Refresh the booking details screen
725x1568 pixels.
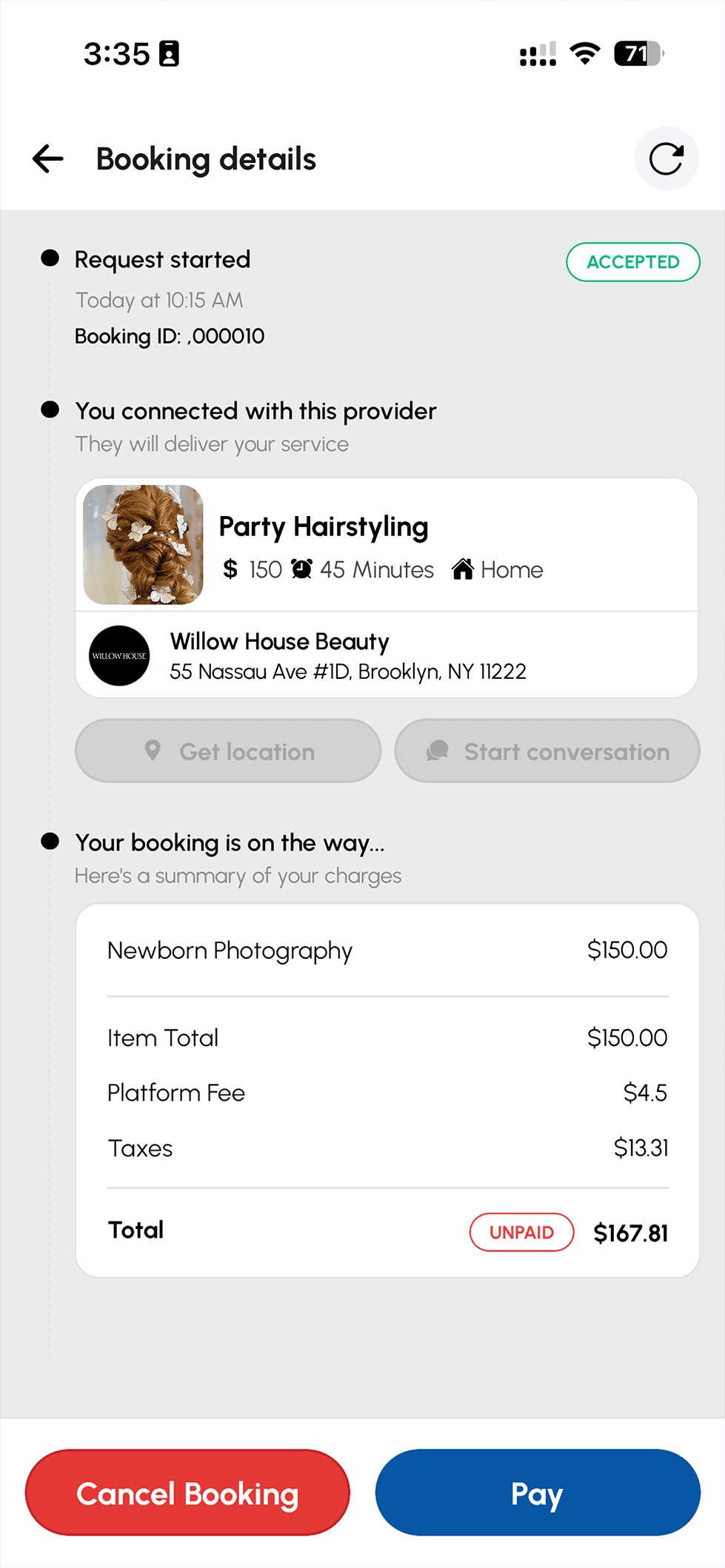(x=666, y=158)
